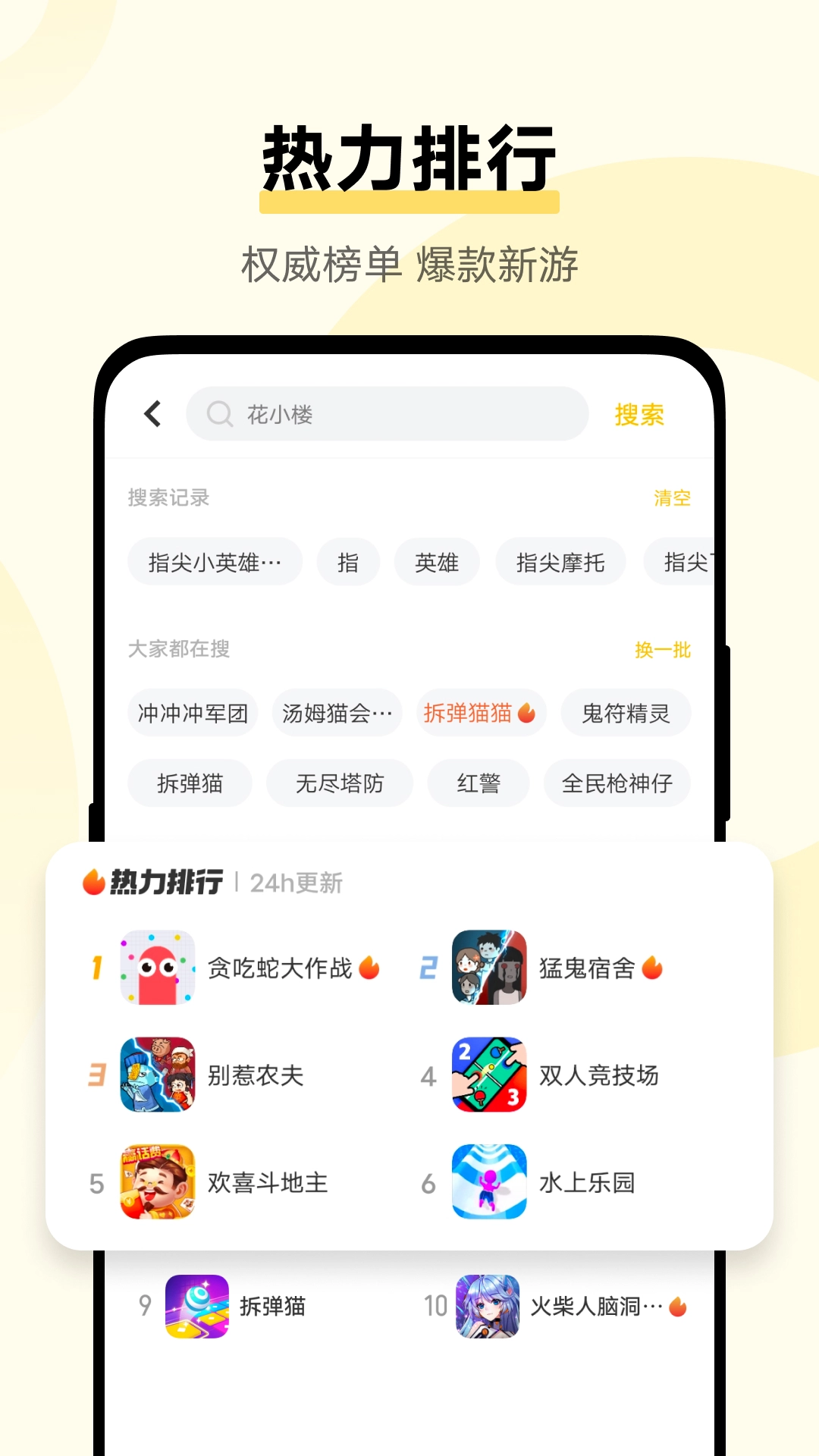Tap the flame icon beside 热力排行
Image resolution: width=819 pixels, height=1456 pixels.
point(92,882)
